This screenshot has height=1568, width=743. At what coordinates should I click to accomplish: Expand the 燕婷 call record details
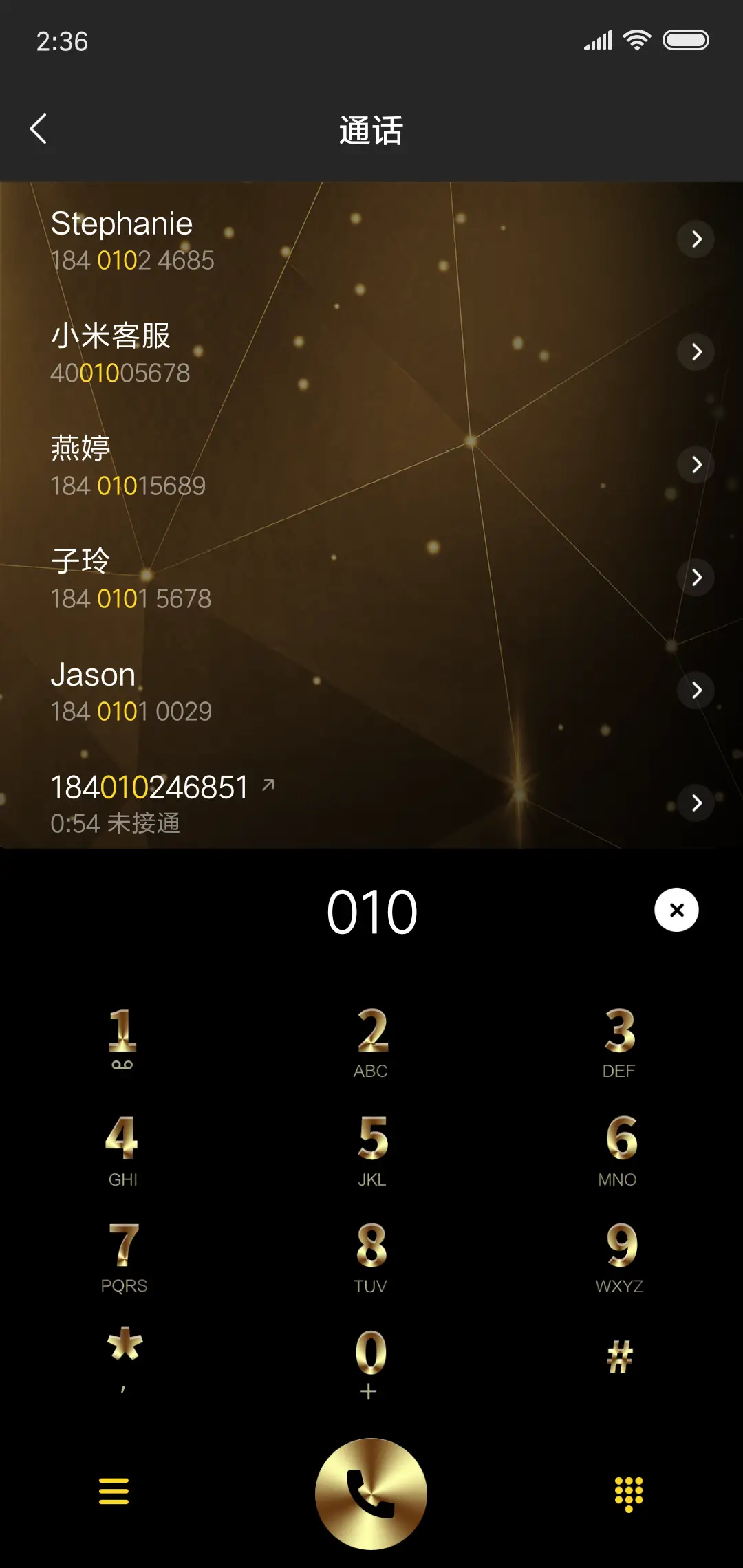[x=696, y=465]
